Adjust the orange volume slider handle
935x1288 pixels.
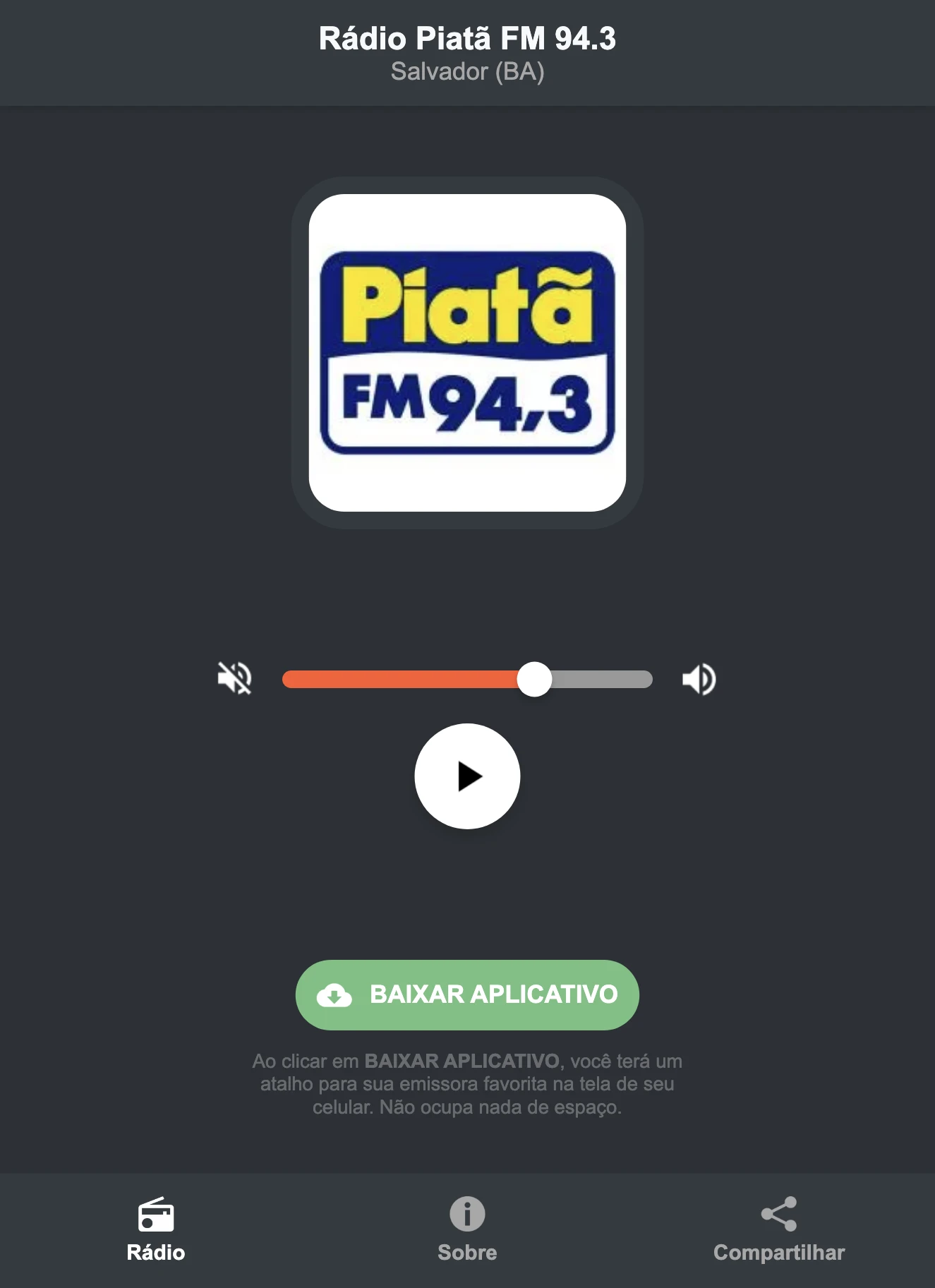coord(534,679)
